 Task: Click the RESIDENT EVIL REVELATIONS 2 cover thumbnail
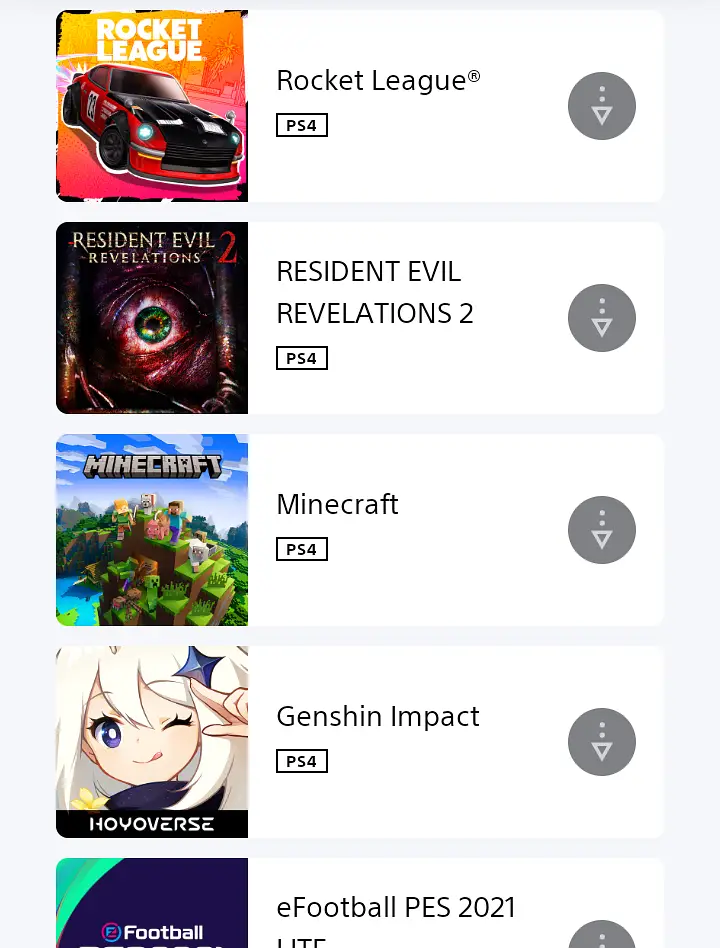tap(152, 318)
